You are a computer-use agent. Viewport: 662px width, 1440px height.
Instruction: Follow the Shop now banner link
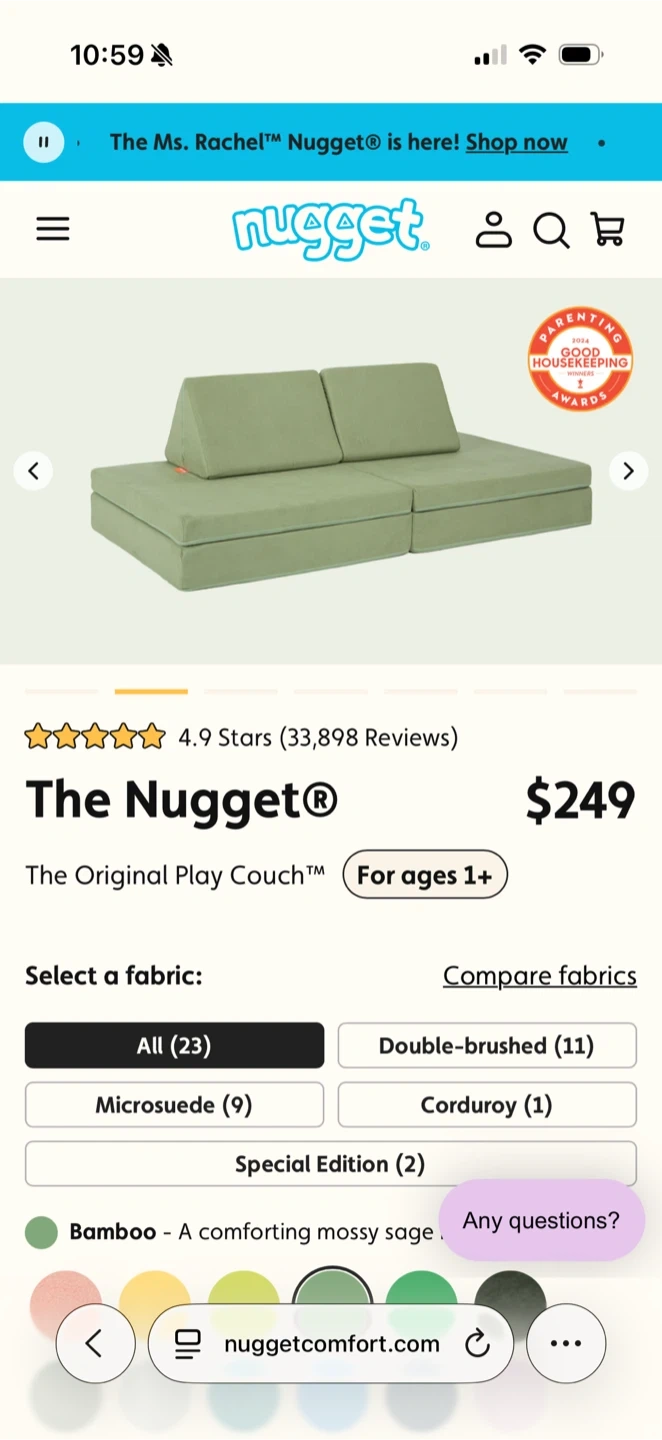[x=516, y=142]
